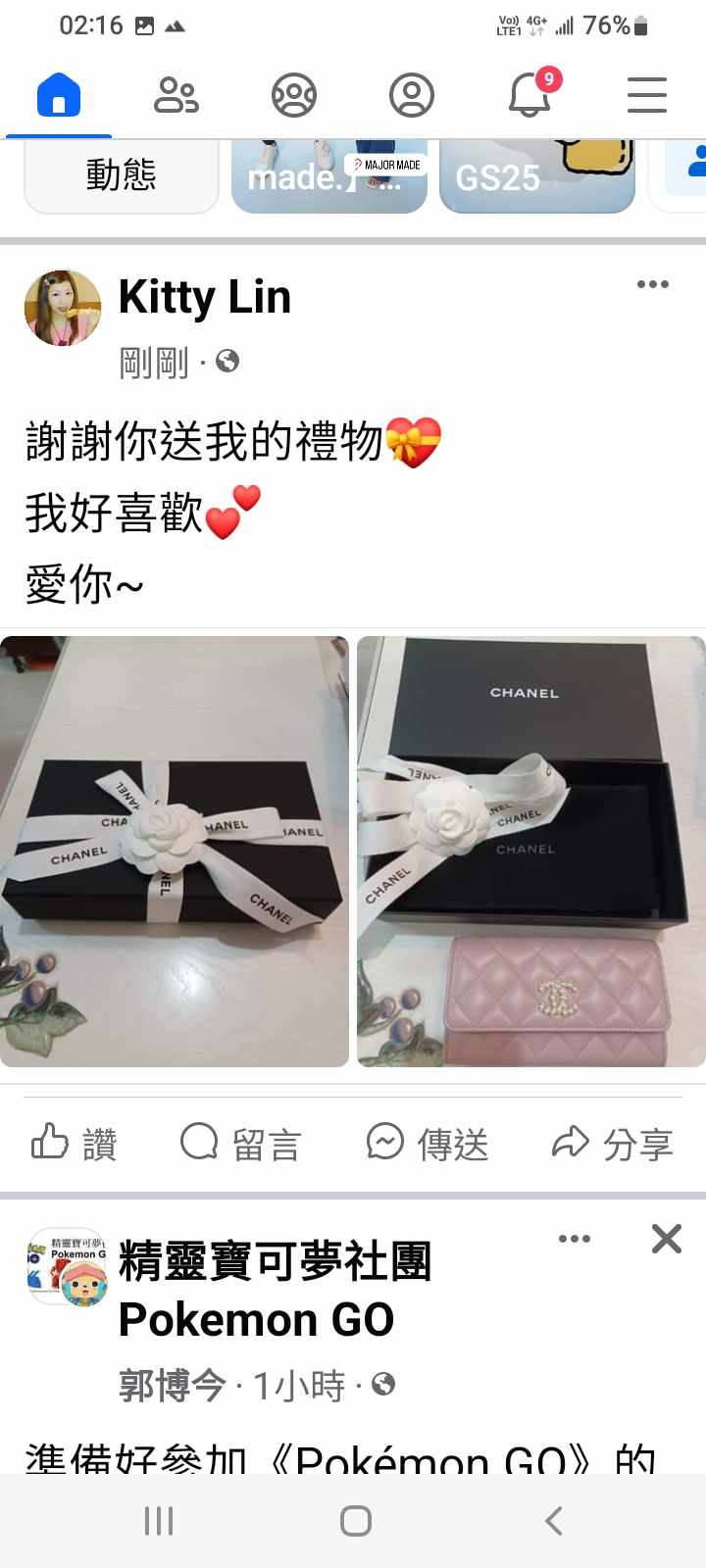Share Kitty Lin's post
706x1568 pixels.
pyautogui.click(x=614, y=1143)
